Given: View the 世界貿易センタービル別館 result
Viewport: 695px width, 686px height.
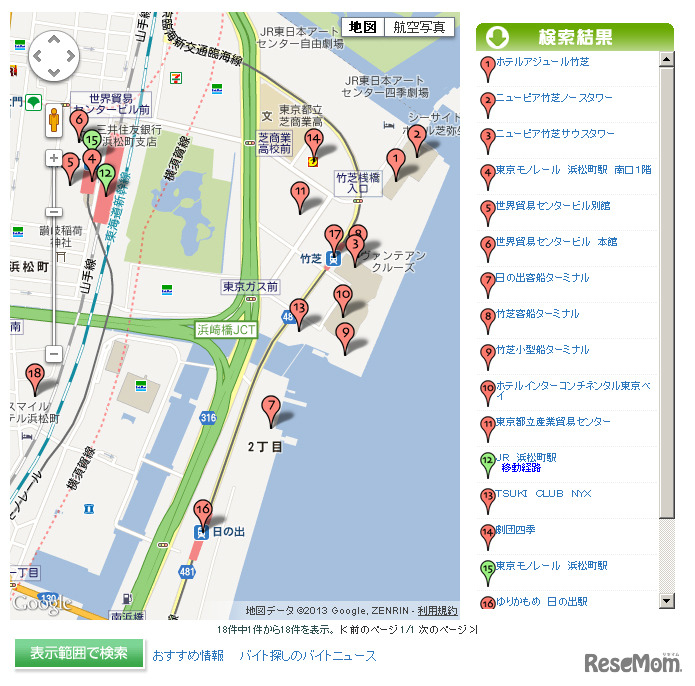Looking at the screenshot, I should point(552,206).
